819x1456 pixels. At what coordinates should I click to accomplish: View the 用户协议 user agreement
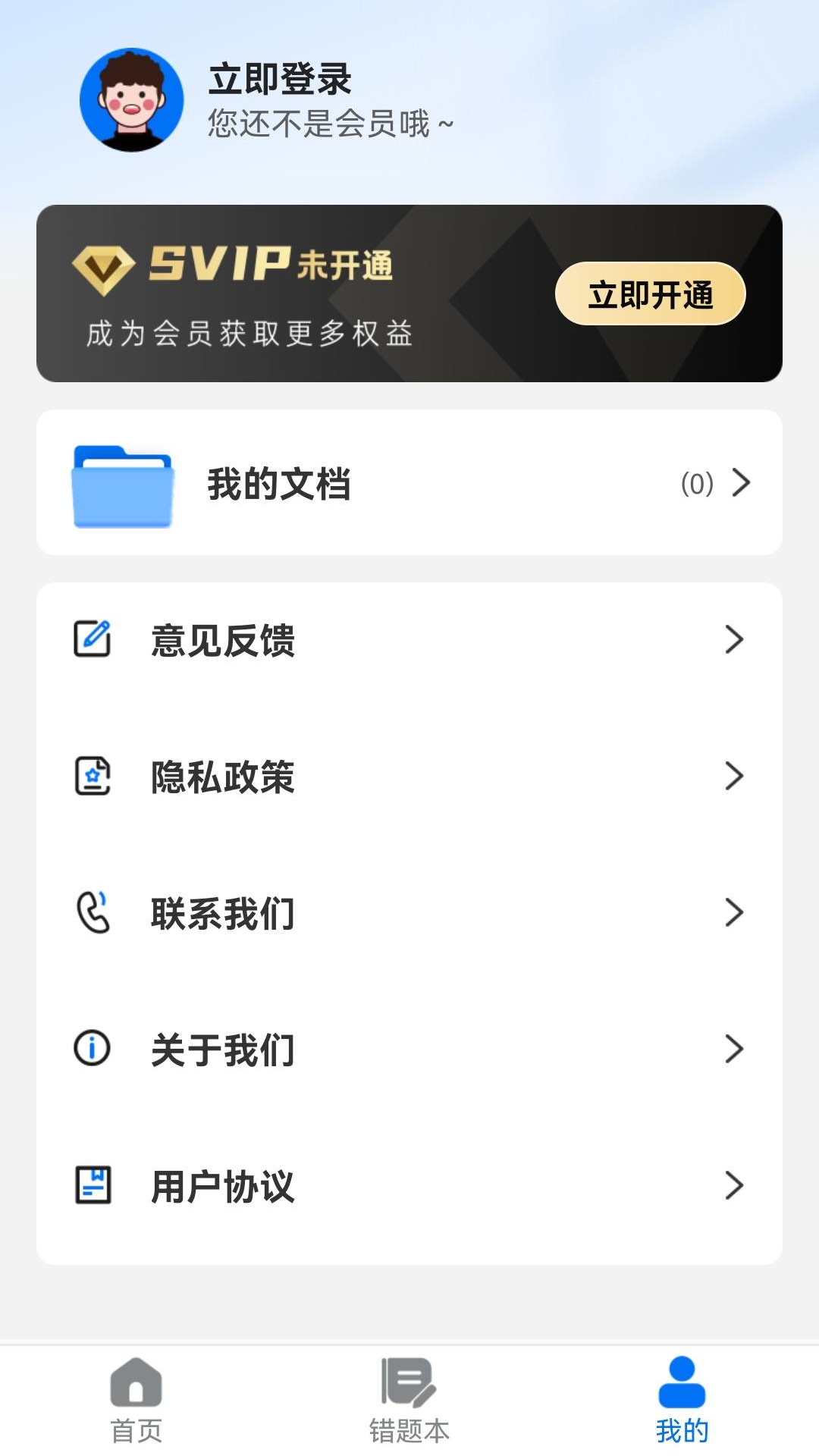pos(409,1186)
